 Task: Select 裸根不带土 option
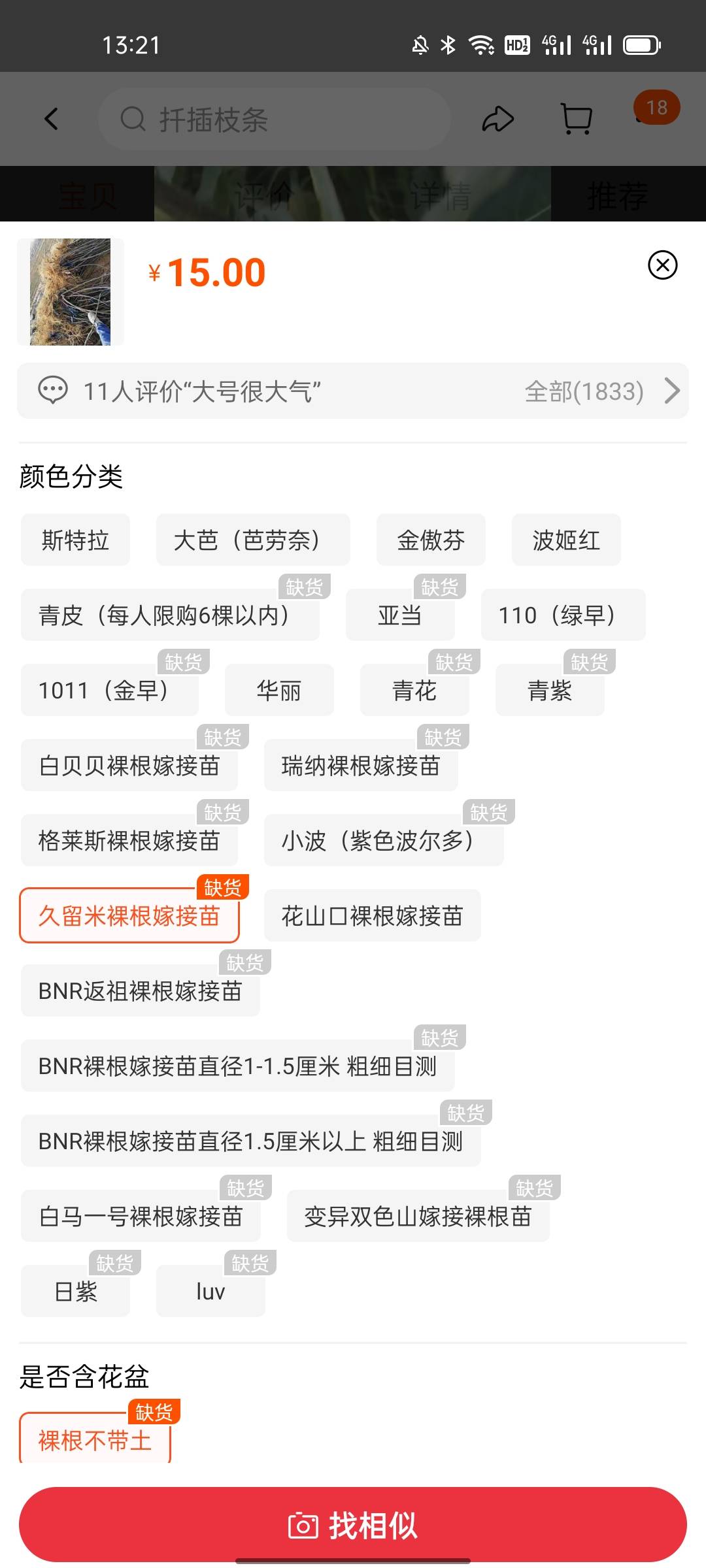click(x=95, y=1439)
